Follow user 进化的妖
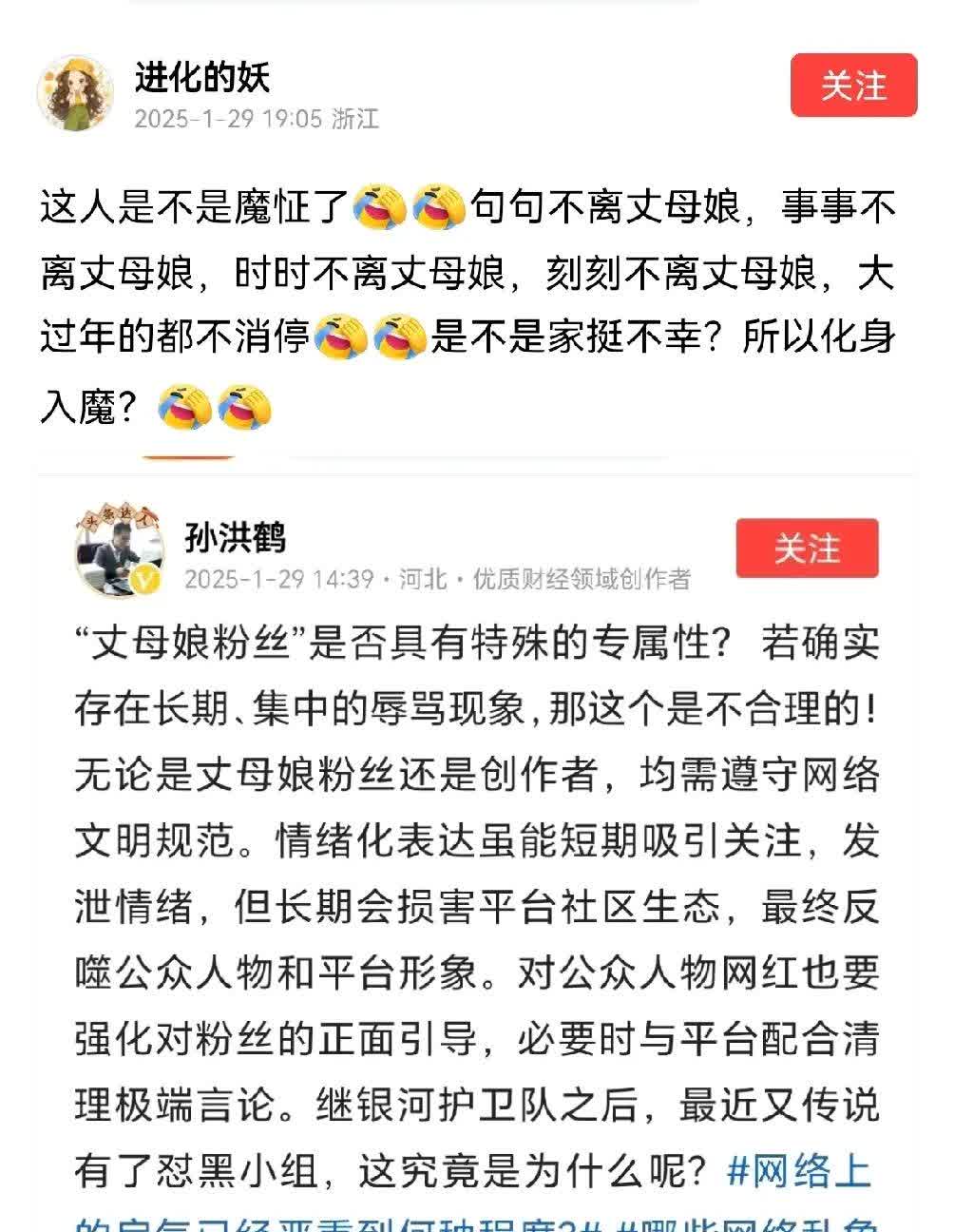The height and width of the screenshot is (1232, 954). pyautogui.click(x=853, y=86)
